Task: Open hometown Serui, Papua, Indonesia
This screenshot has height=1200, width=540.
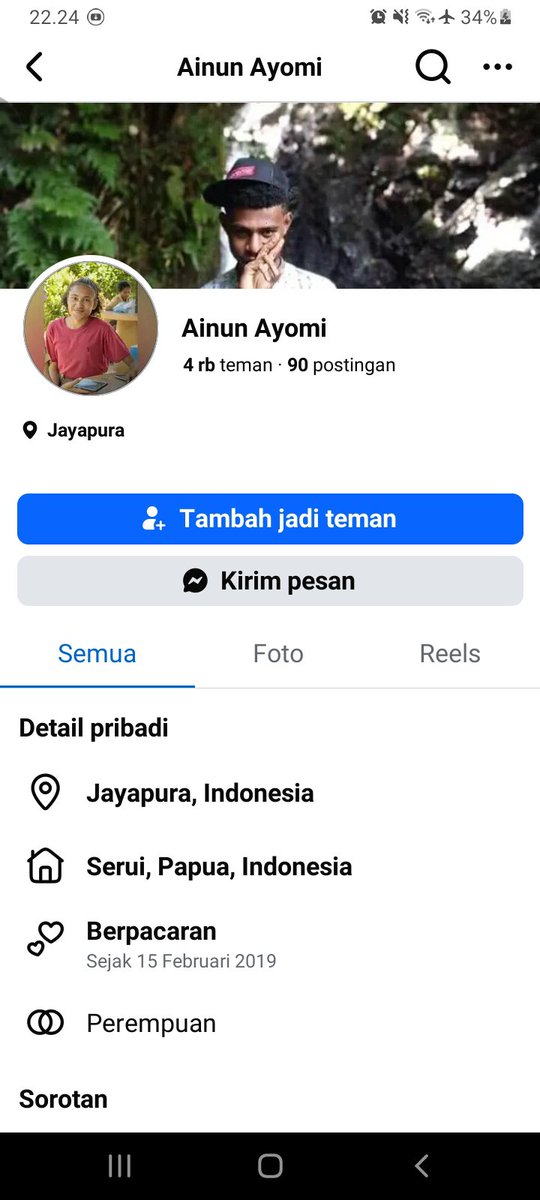Action: click(219, 866)
